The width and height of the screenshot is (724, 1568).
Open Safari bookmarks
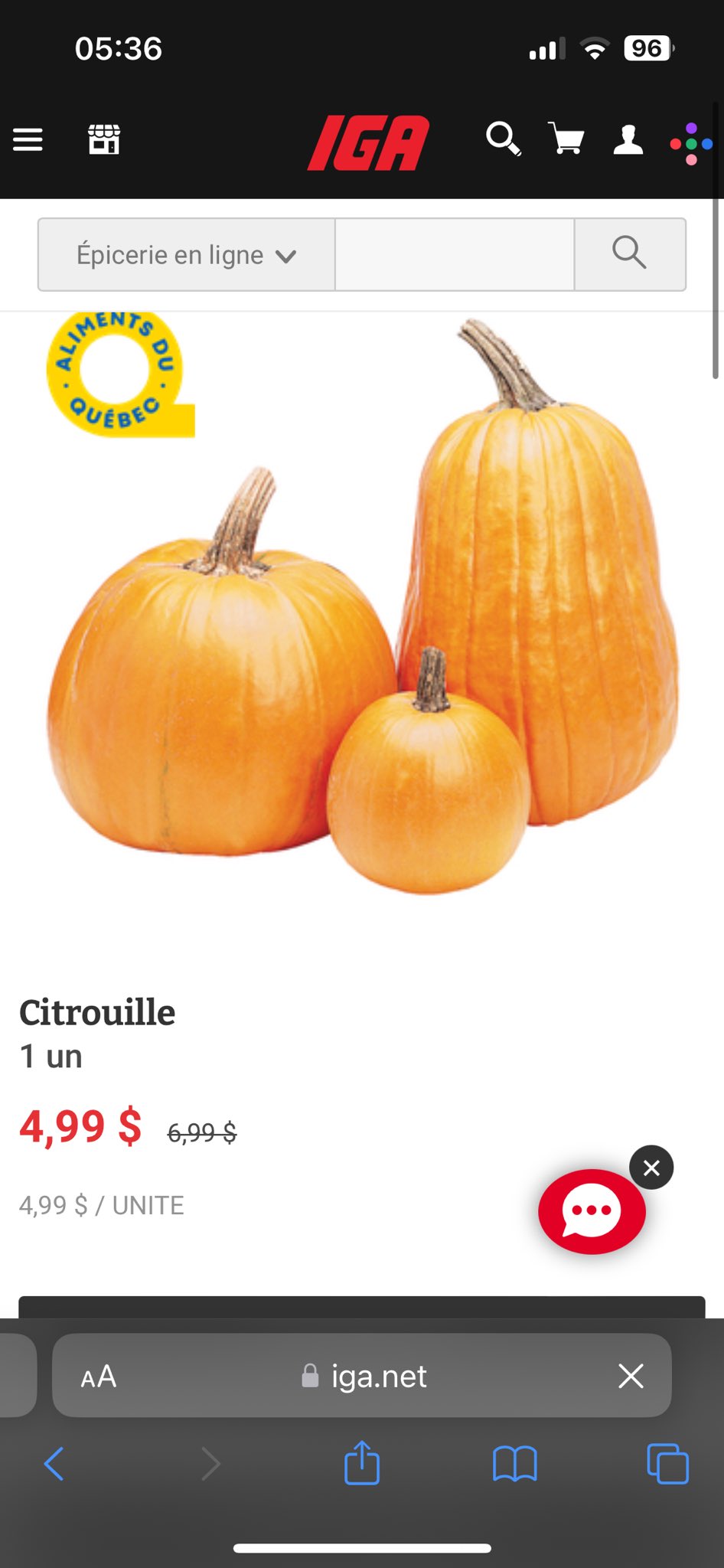[x=514, y=1464]
